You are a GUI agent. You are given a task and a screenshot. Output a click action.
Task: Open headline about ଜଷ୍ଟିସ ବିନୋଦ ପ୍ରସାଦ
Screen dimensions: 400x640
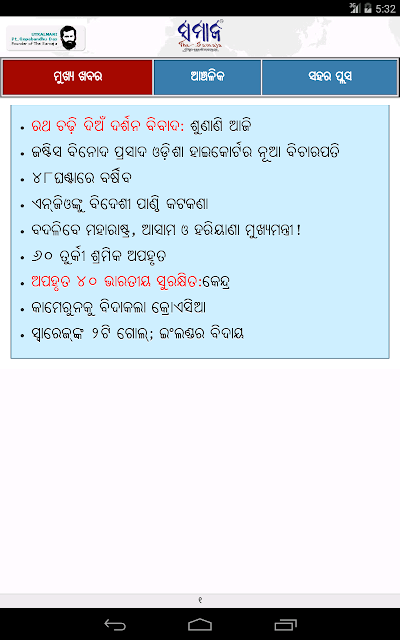pos(186,152)
